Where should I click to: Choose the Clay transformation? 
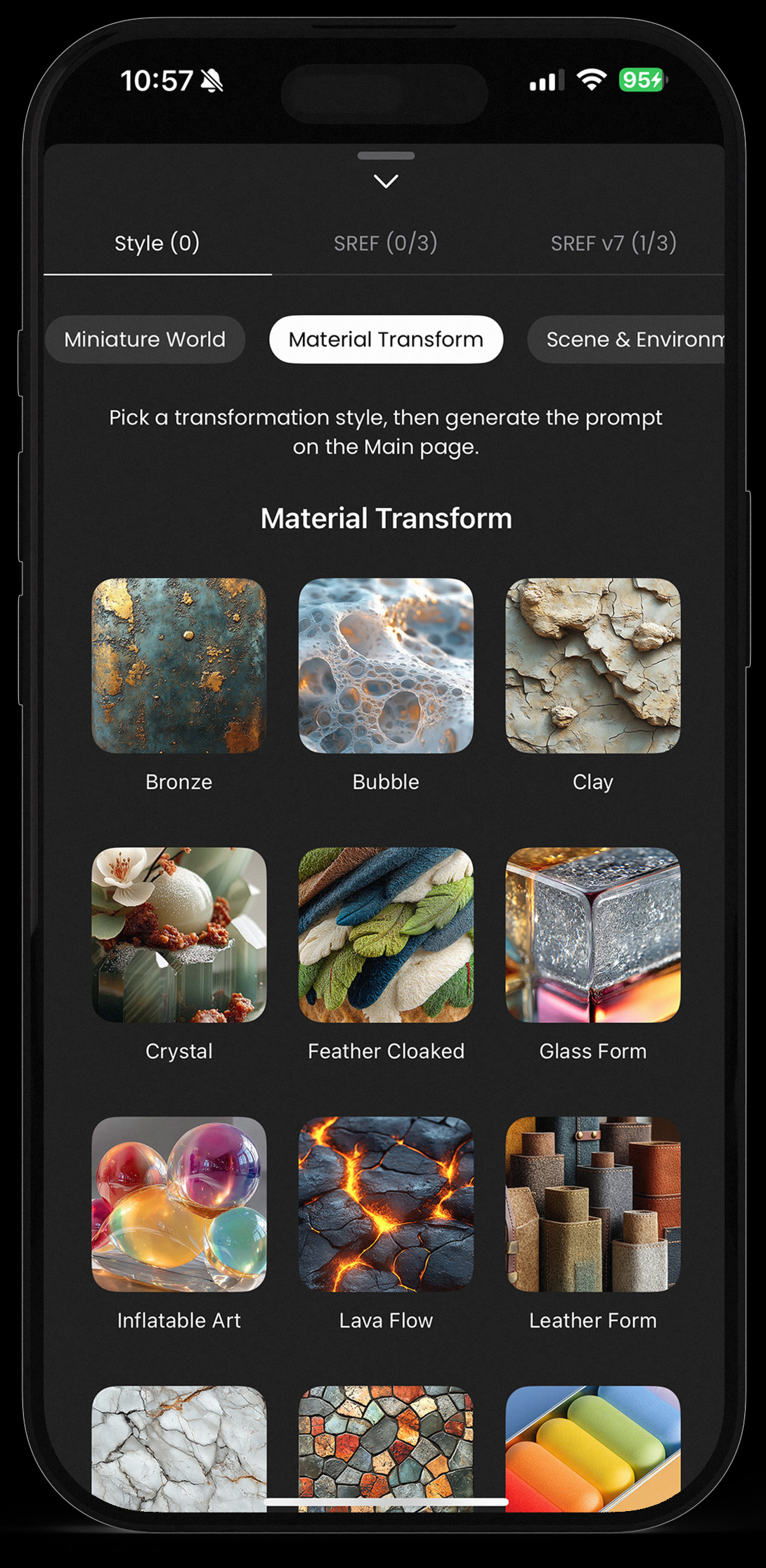[592, 665]
